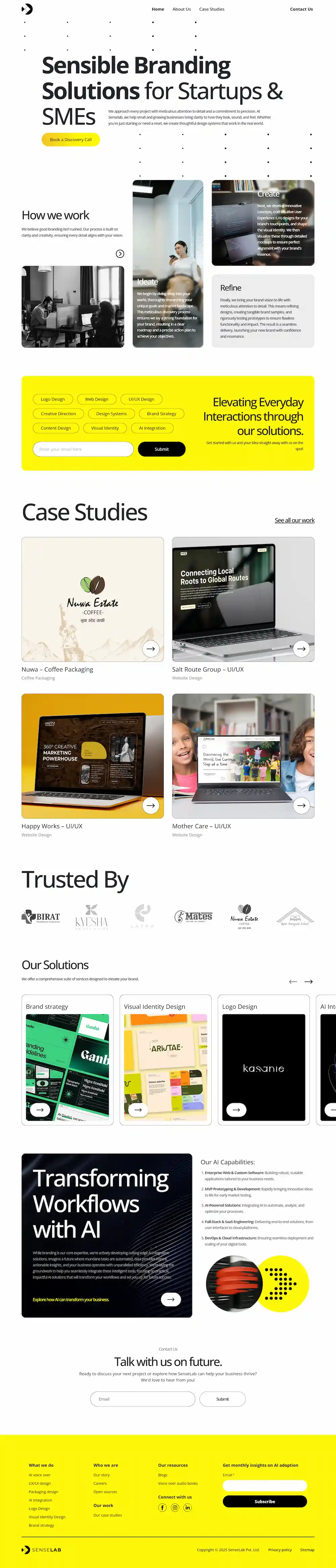Tap the Email field under Talk with us
The image size is (336, 1568).
142,1399
